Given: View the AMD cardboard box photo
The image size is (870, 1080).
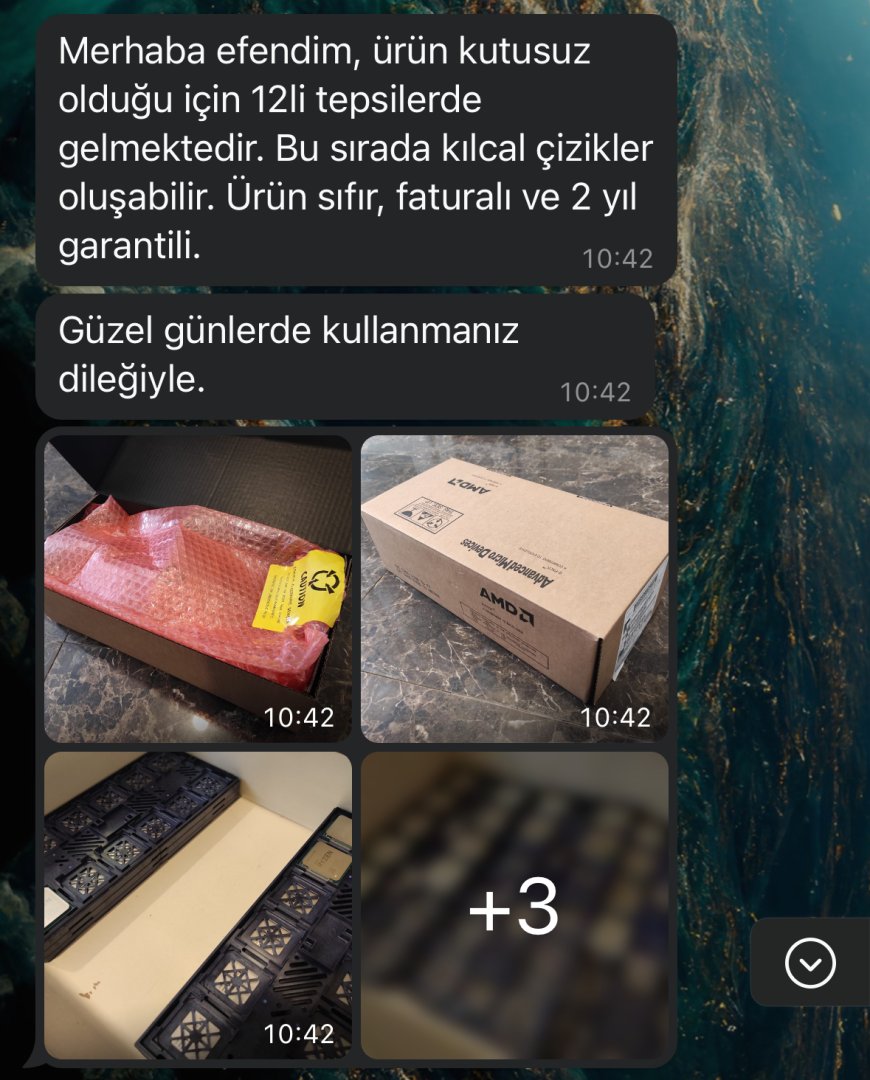Looking at the screenshot, I should click(x=514, y=588).
